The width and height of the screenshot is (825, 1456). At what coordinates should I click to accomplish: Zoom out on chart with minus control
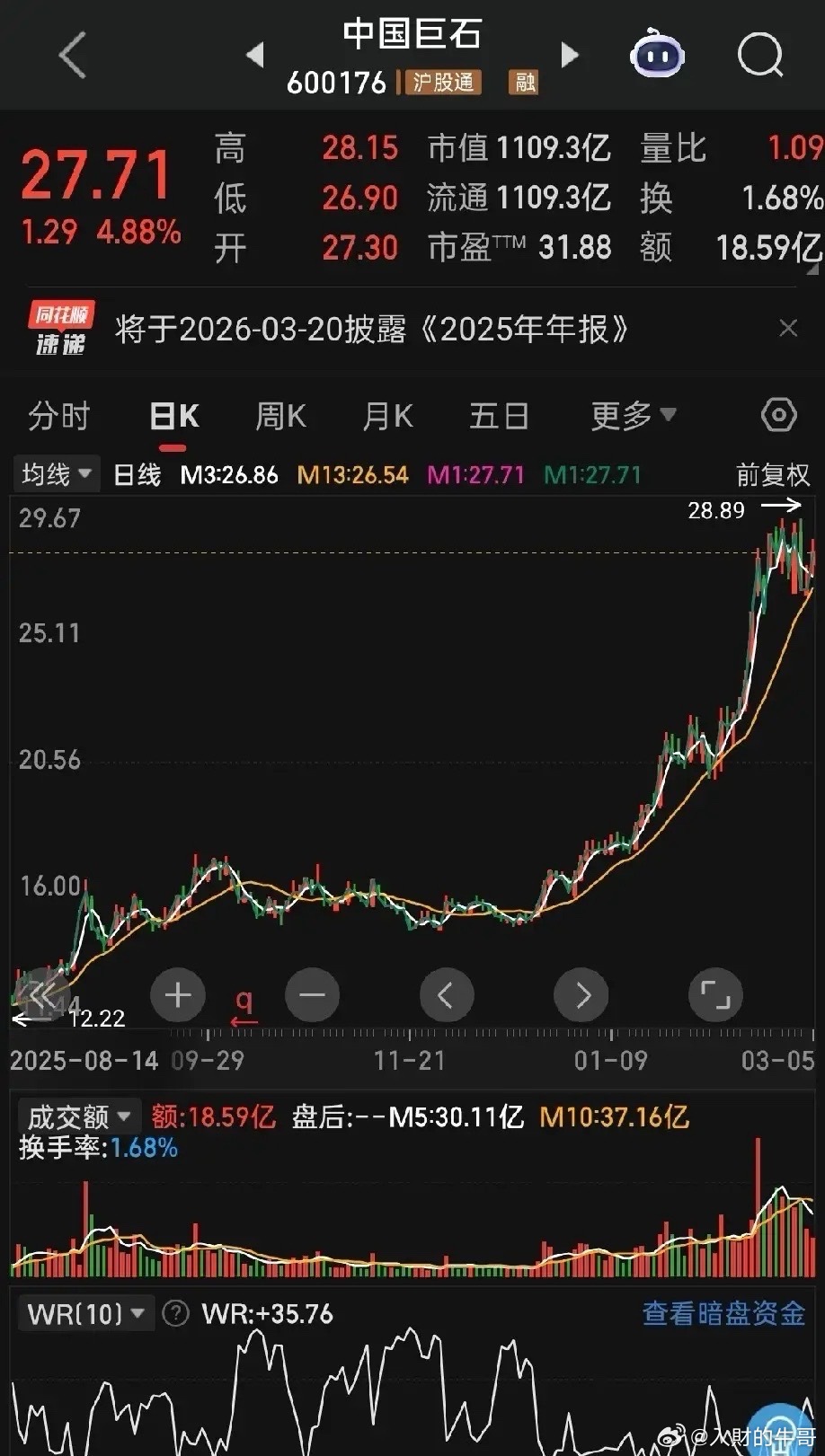pyautogui.click(x=312, y=994)
